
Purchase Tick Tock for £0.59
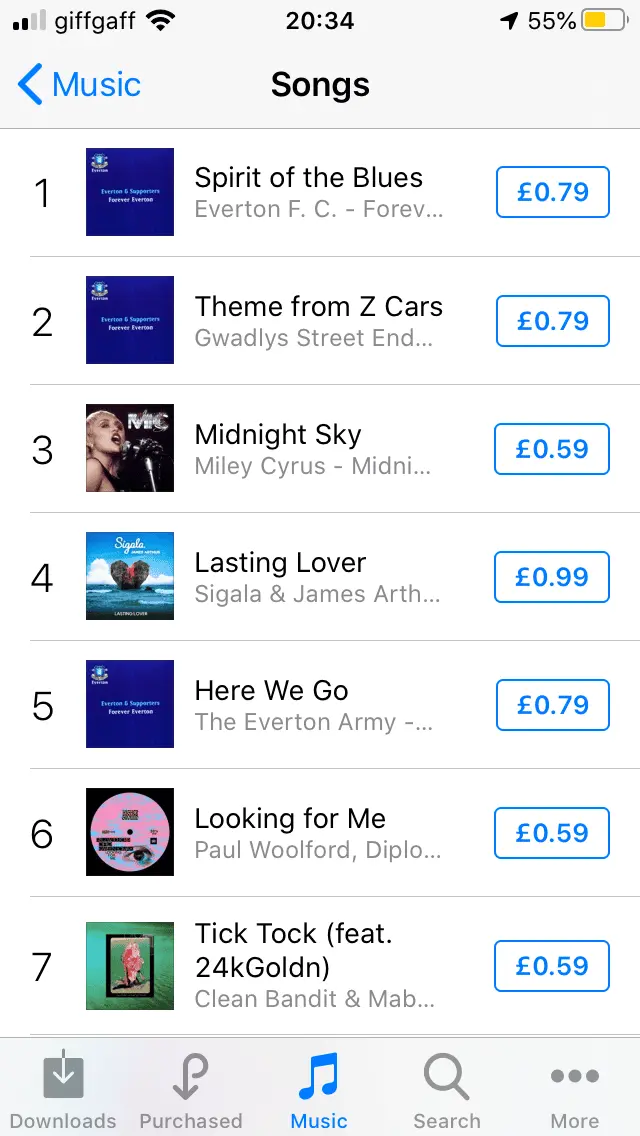coord(552,966)
